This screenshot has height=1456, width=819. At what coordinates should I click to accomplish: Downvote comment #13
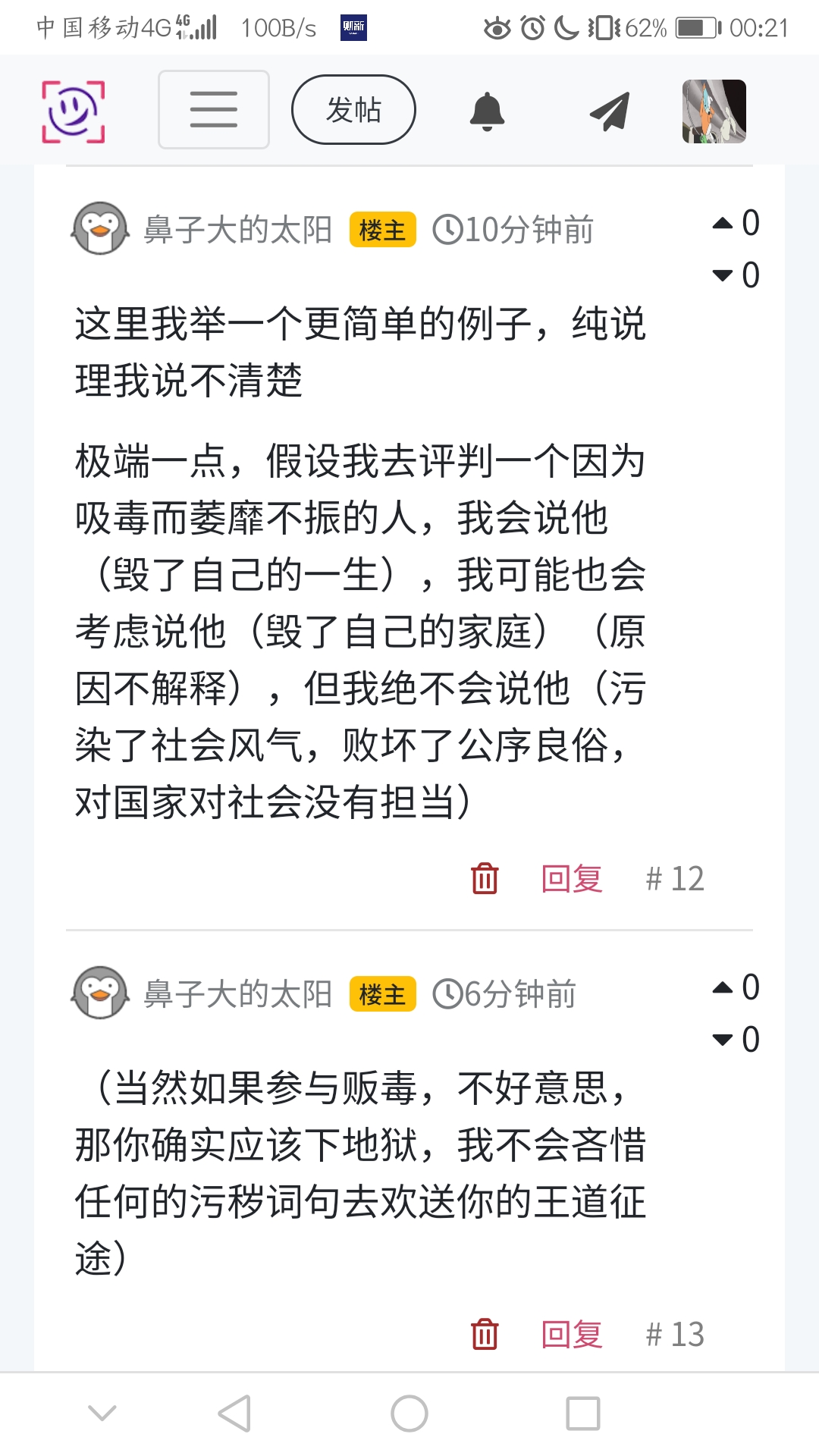[723, 1039]
